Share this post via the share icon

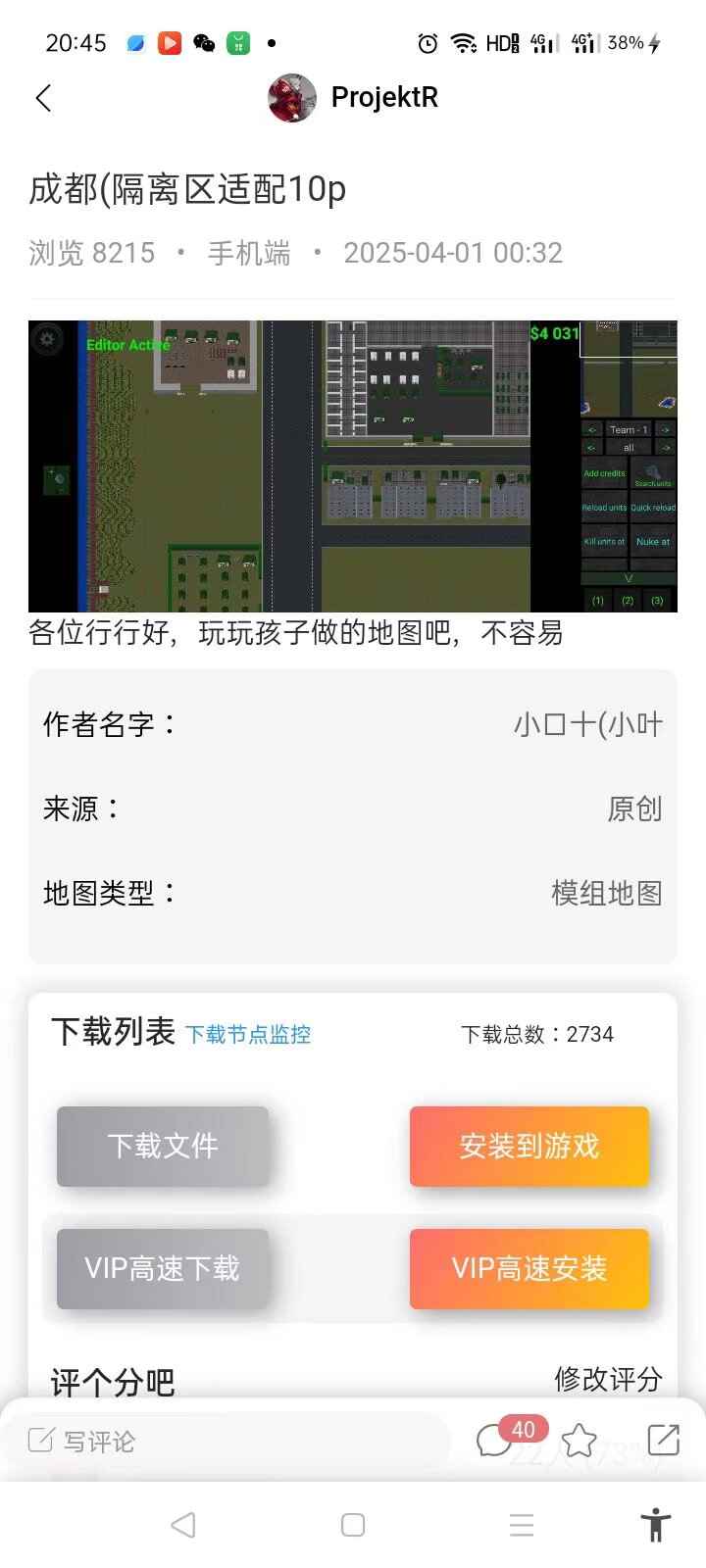664,1440
